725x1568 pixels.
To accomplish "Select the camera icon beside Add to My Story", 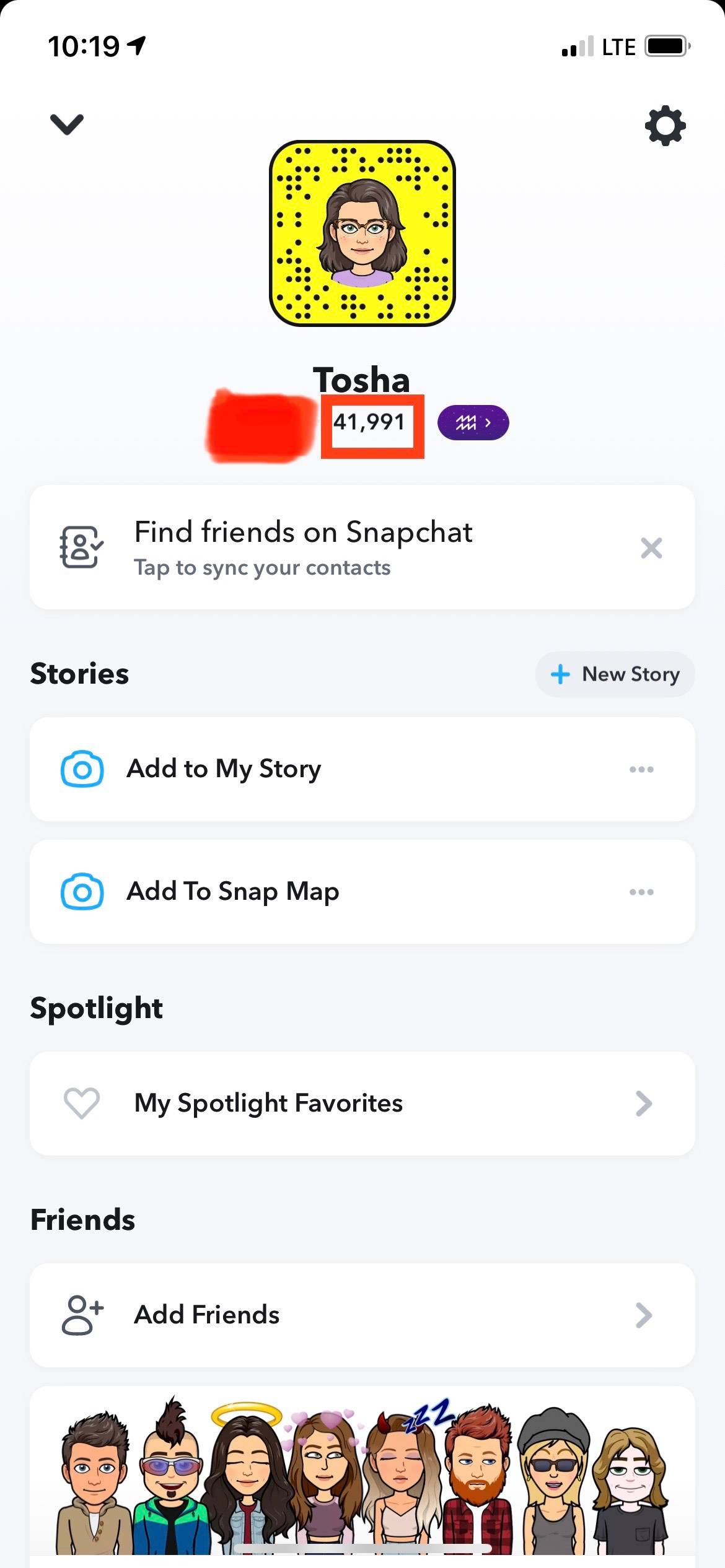I will 81,768.
